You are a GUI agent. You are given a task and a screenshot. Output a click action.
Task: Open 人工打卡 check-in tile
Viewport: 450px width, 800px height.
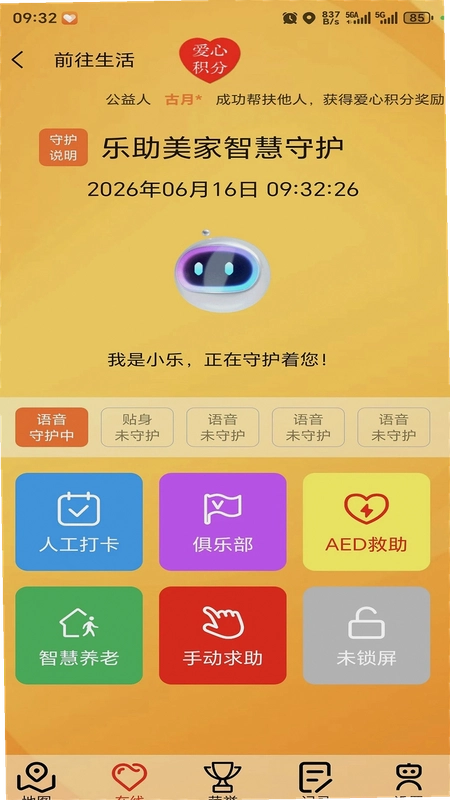tap(79, 521)
